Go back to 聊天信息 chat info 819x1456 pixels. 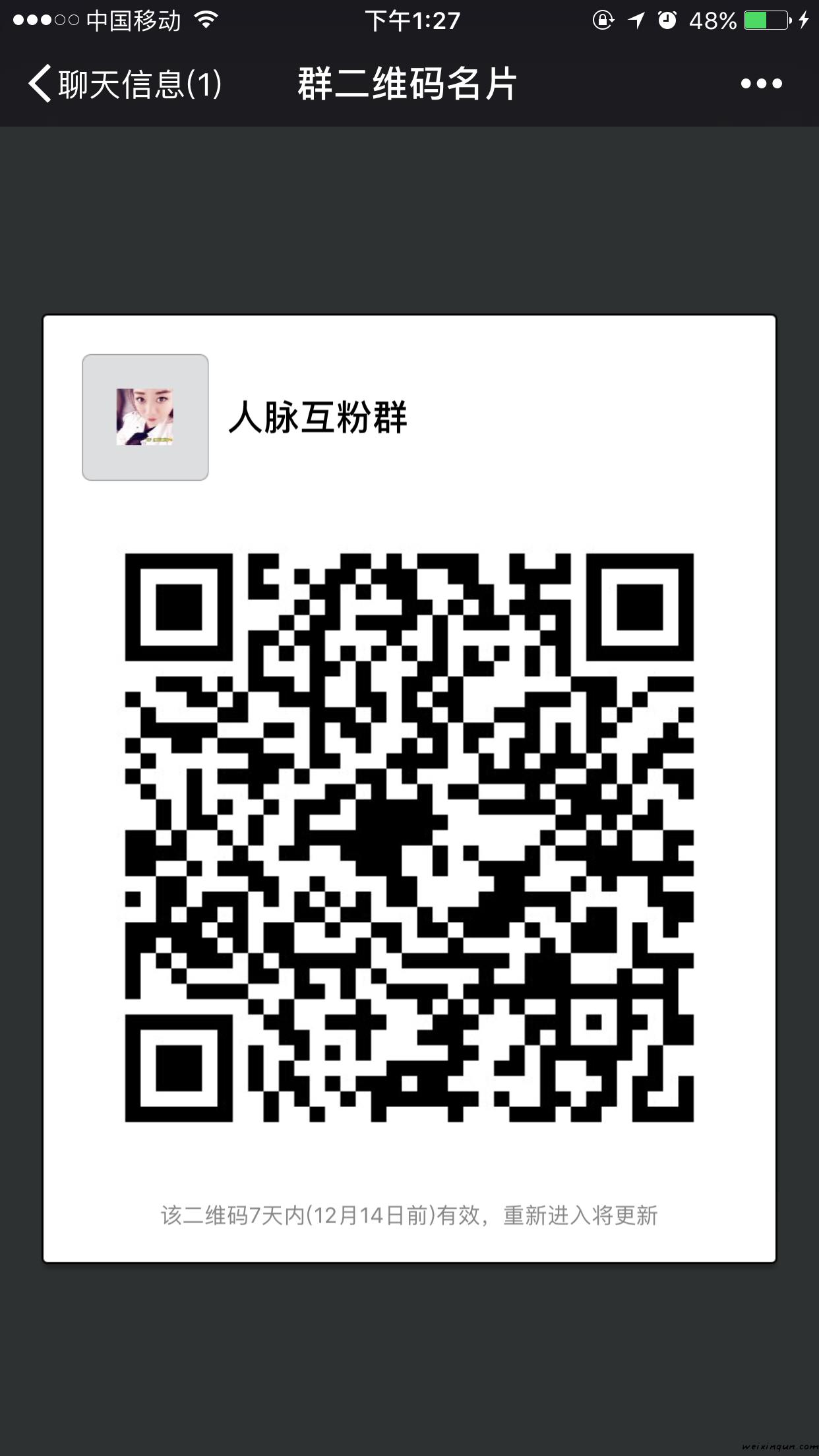click(124, 84)
